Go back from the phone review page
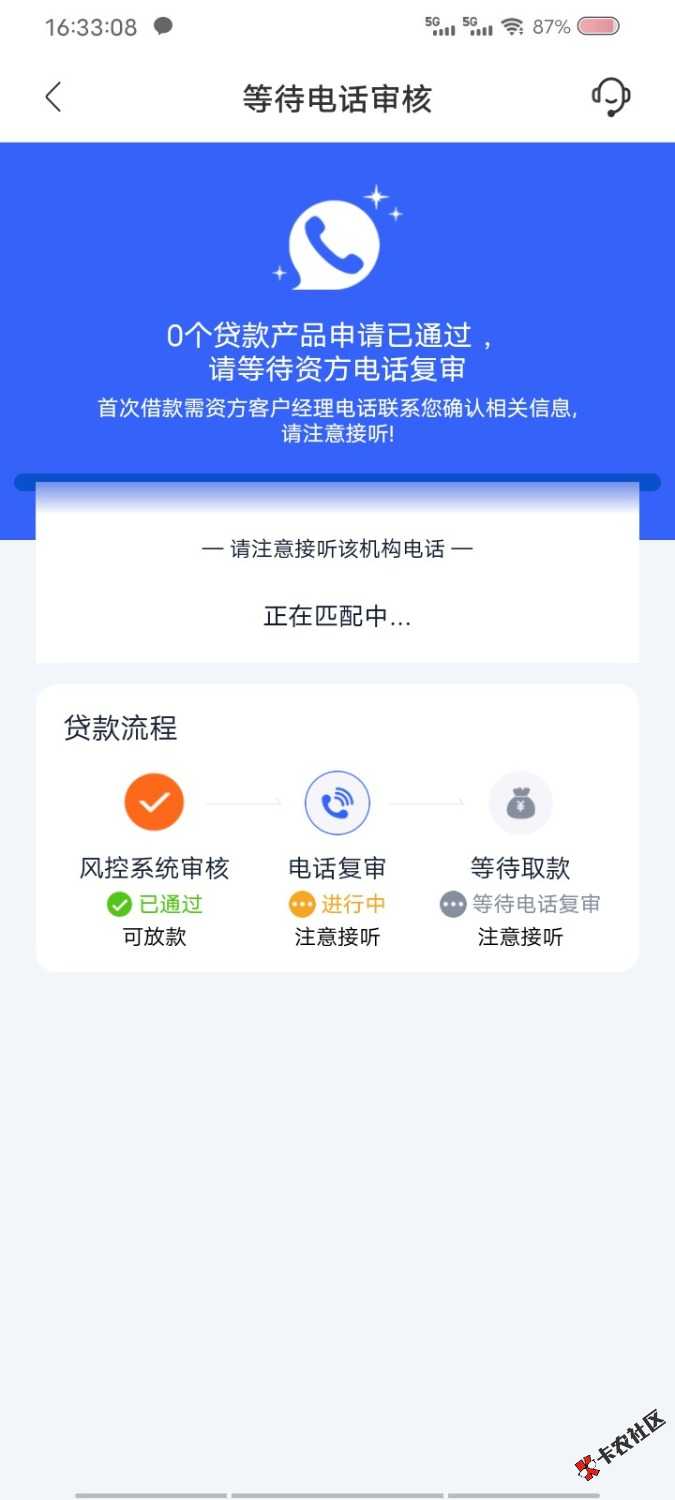The width and height of the screenshot is (675, 1500). pos(54,97)
